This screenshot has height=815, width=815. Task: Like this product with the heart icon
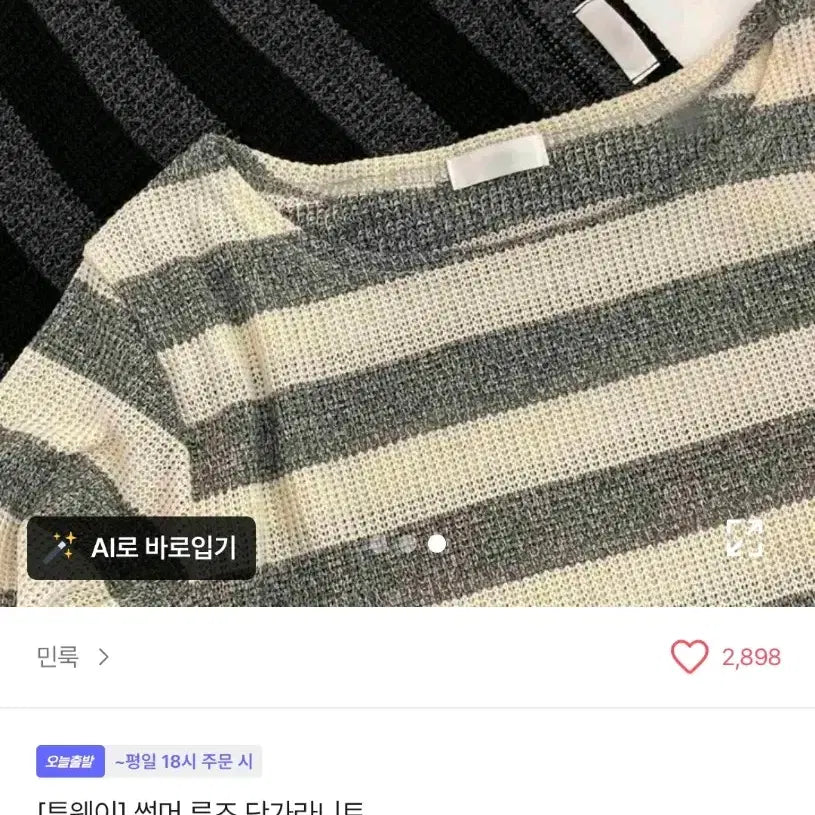[x=689, y=657]
